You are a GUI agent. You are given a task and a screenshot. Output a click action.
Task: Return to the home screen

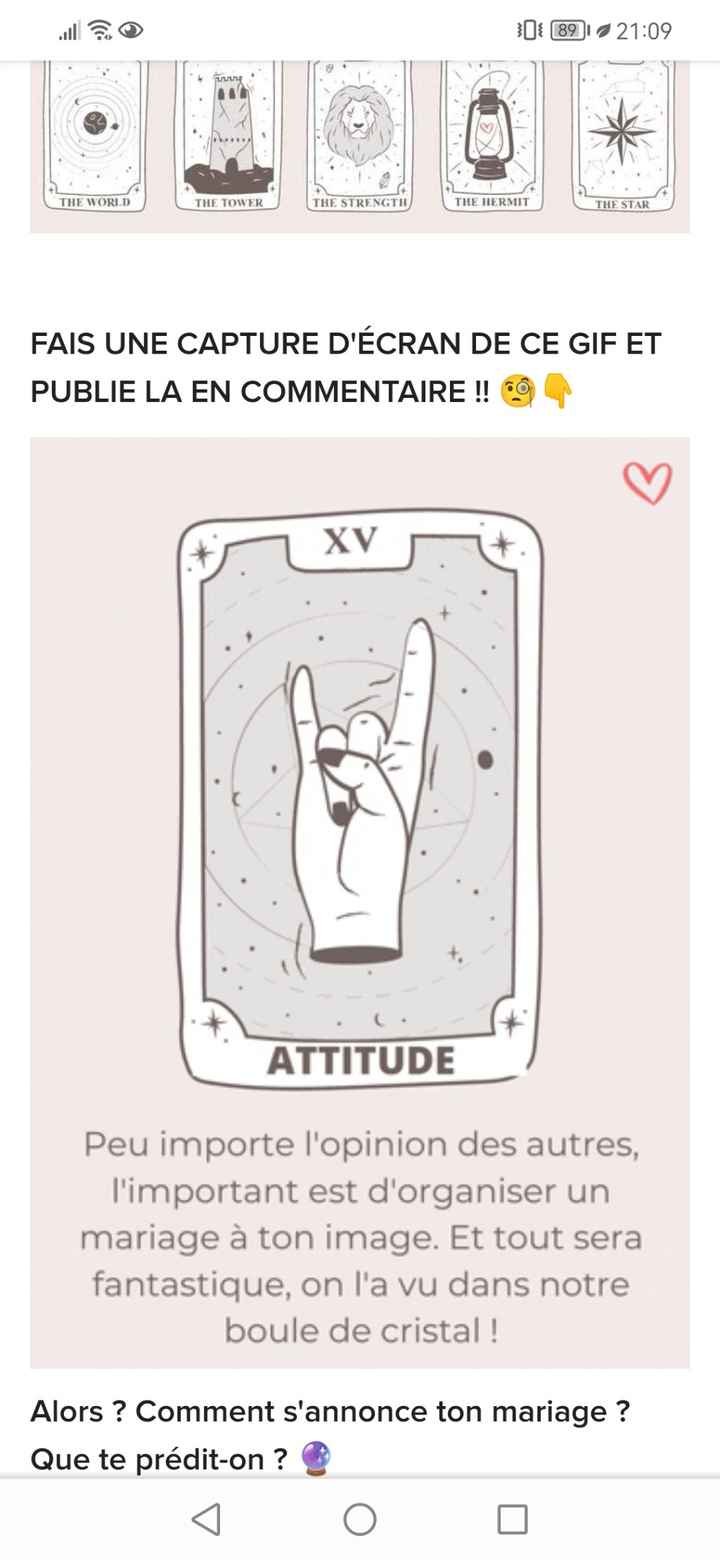(360, 1519)
